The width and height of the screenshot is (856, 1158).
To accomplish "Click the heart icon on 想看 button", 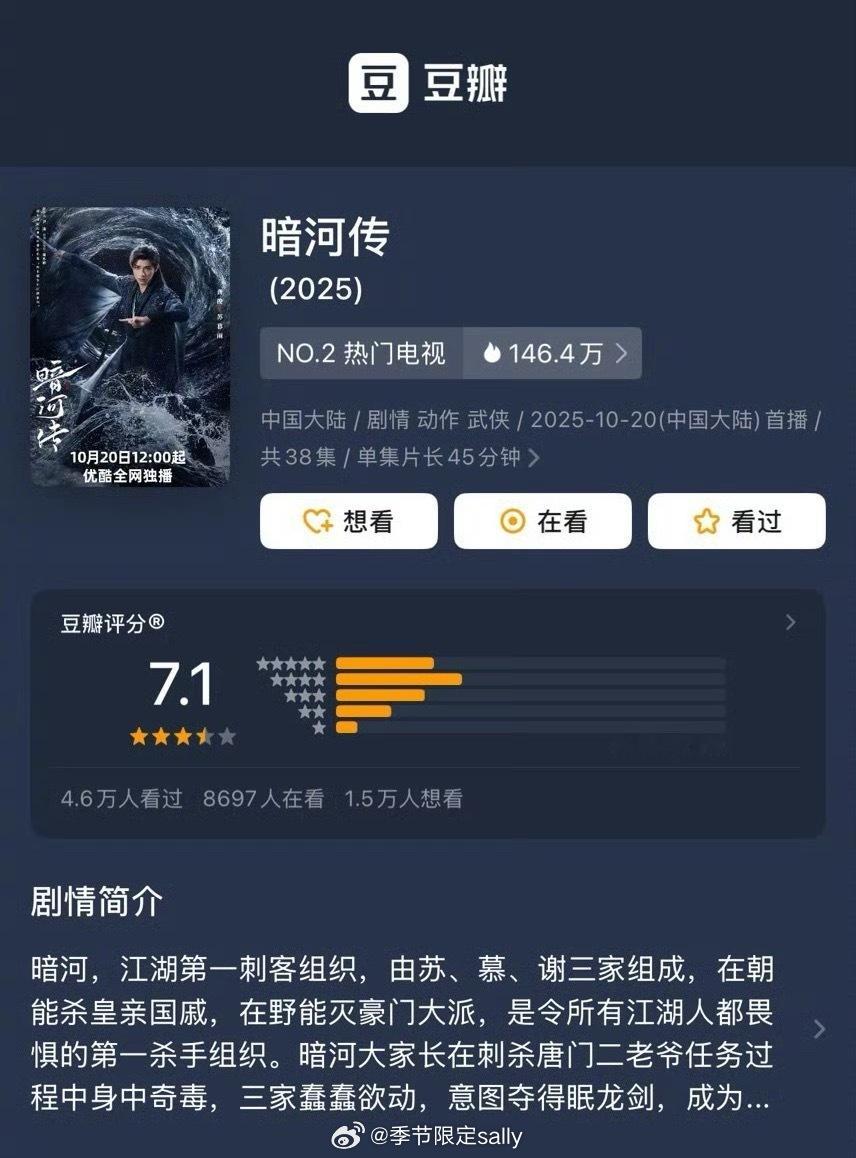I will pyautogui.click(x=315, y=520).
